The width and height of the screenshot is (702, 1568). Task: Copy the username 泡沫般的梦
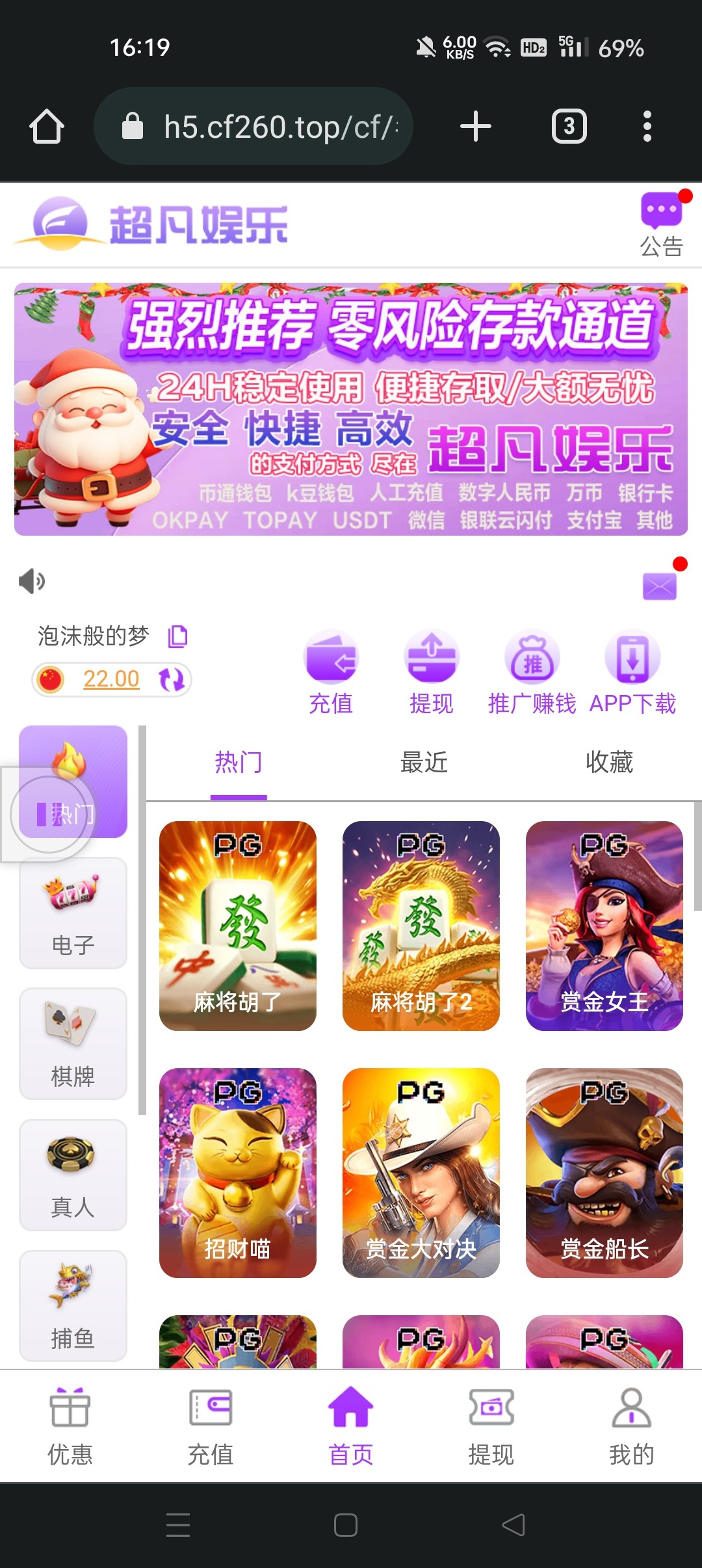(x=177, y=636)
